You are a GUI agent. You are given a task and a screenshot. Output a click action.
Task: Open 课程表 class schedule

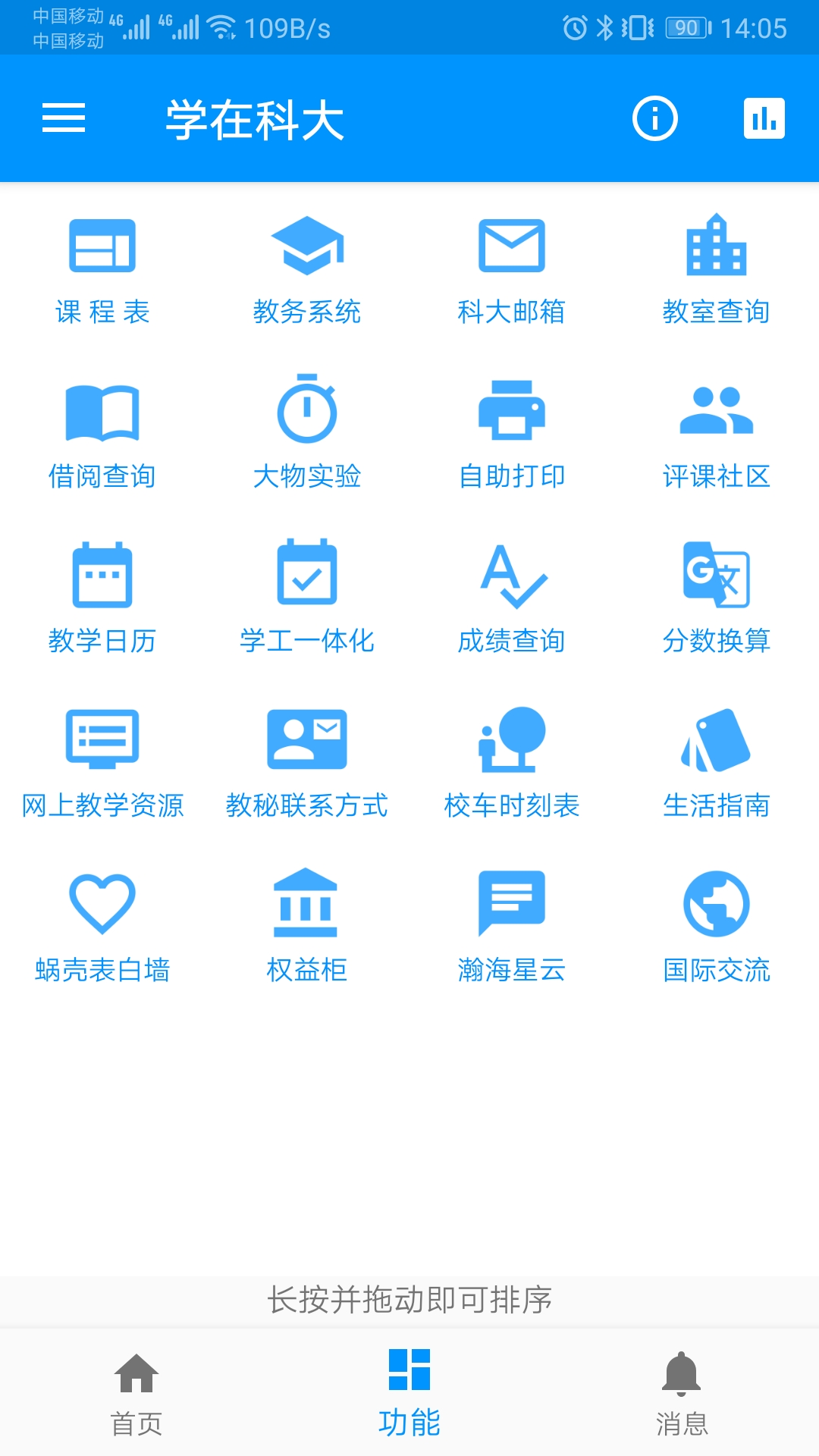(102, 269)
